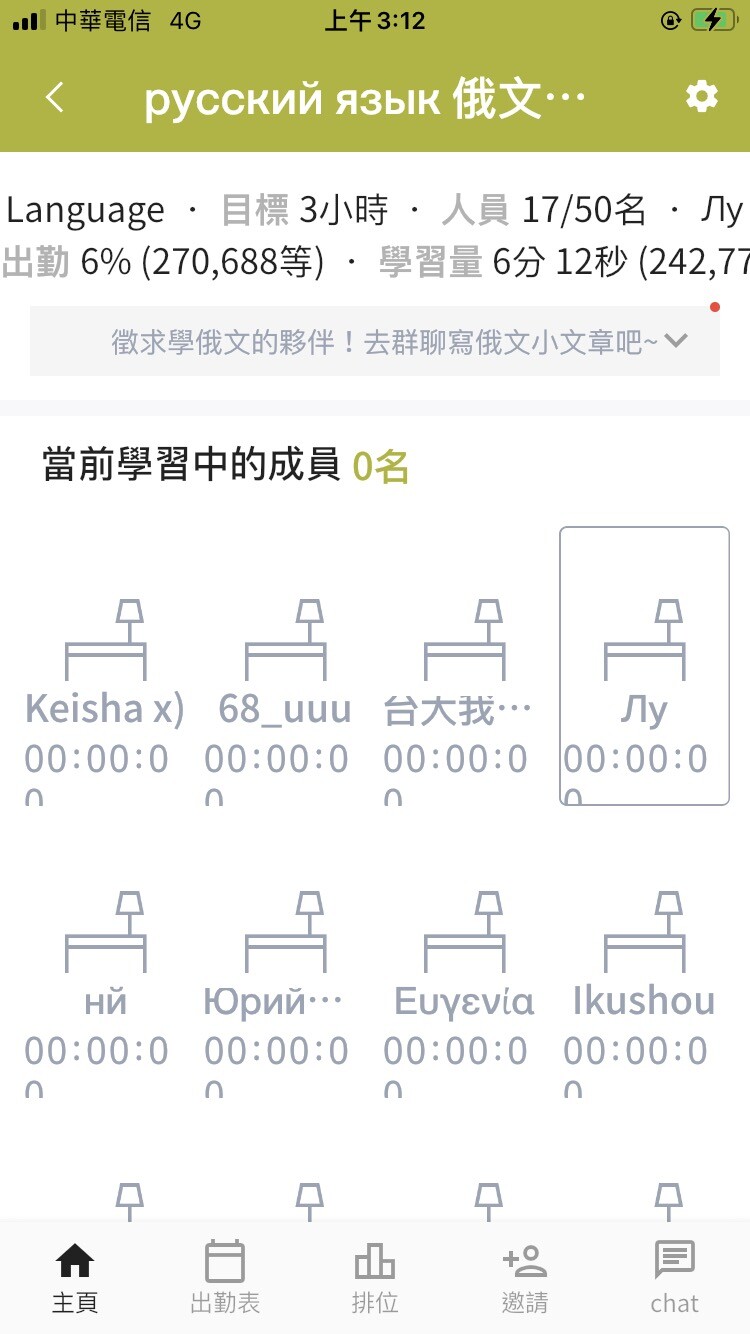750x1334 pixels.
Task: Open member 68_uuu desk
Action: [285, 666]
